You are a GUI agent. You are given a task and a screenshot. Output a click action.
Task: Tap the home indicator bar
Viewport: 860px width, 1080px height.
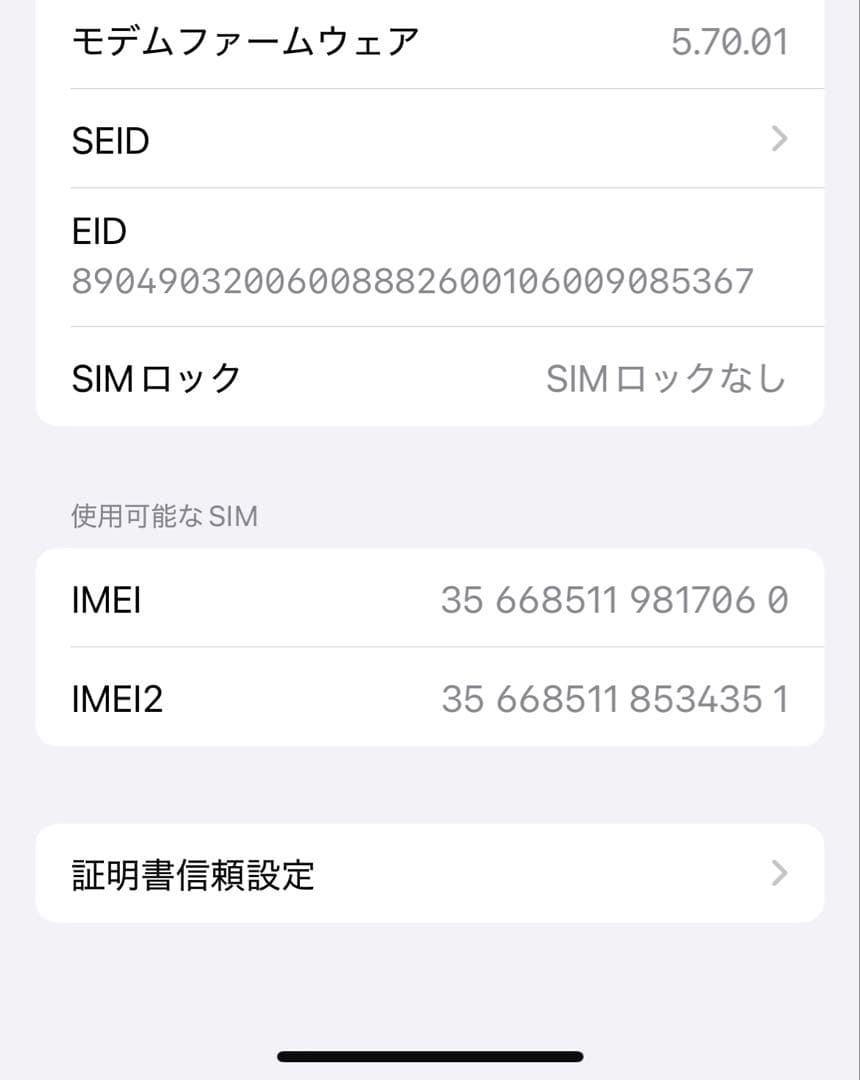point(430,1056)
